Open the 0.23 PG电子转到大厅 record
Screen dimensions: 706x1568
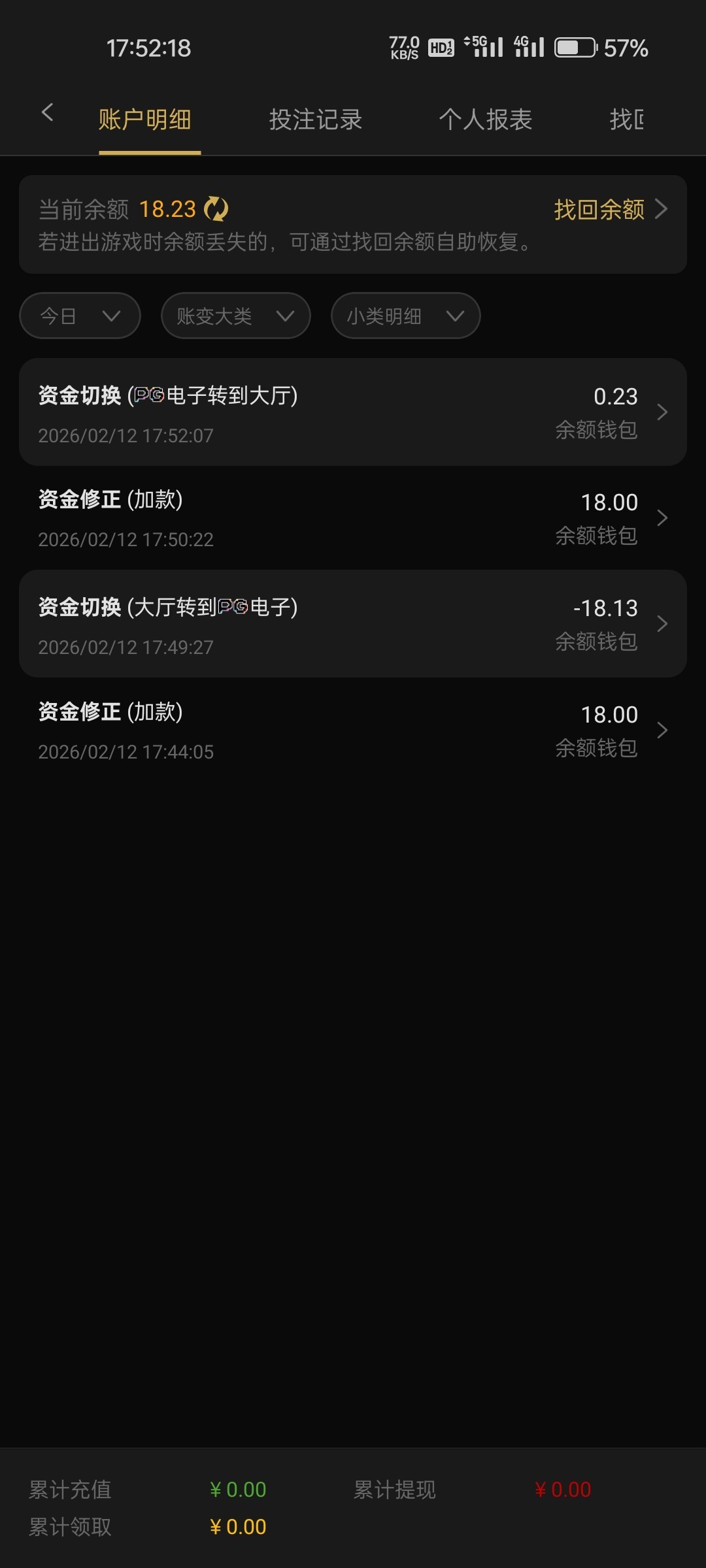[353, 412]
